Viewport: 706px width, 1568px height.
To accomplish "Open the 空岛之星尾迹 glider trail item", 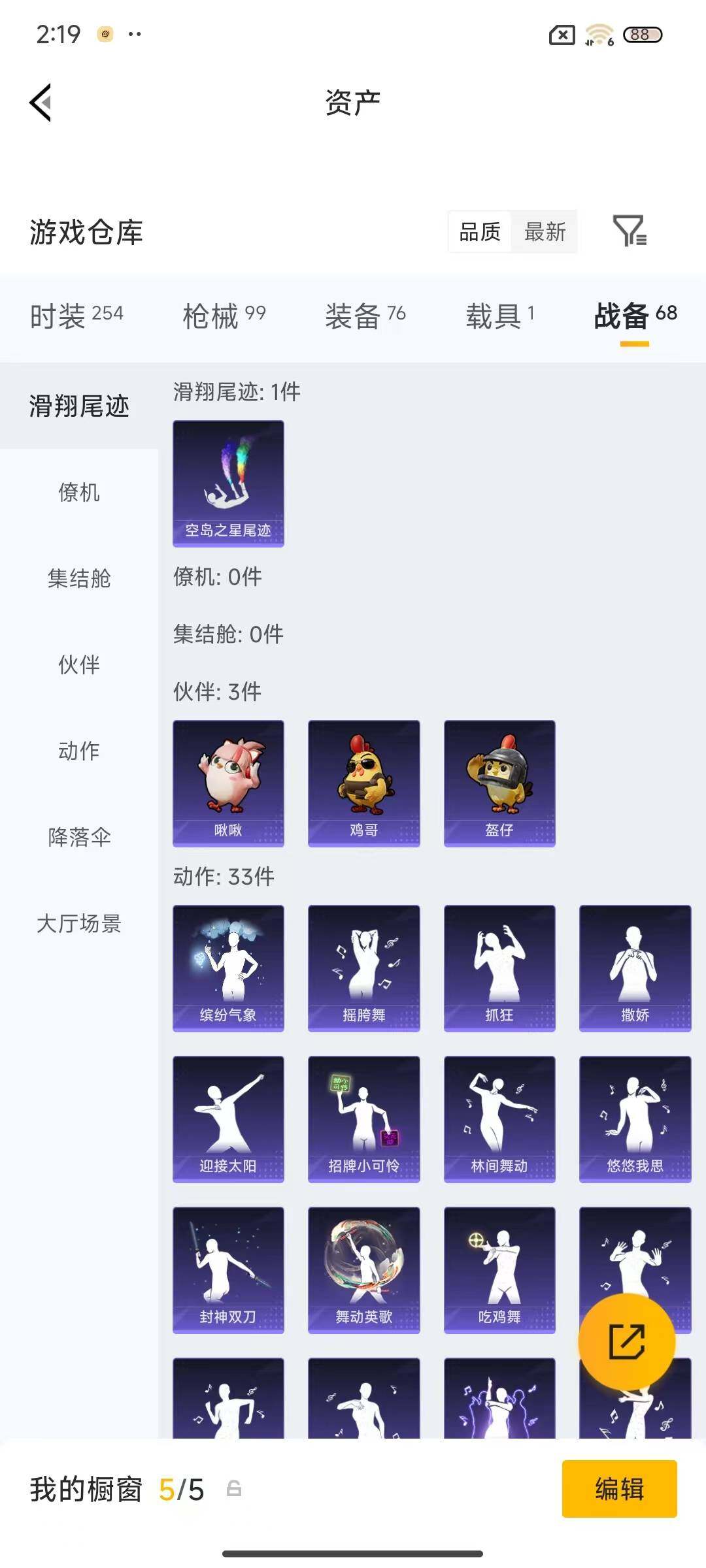I will (228, 482).
